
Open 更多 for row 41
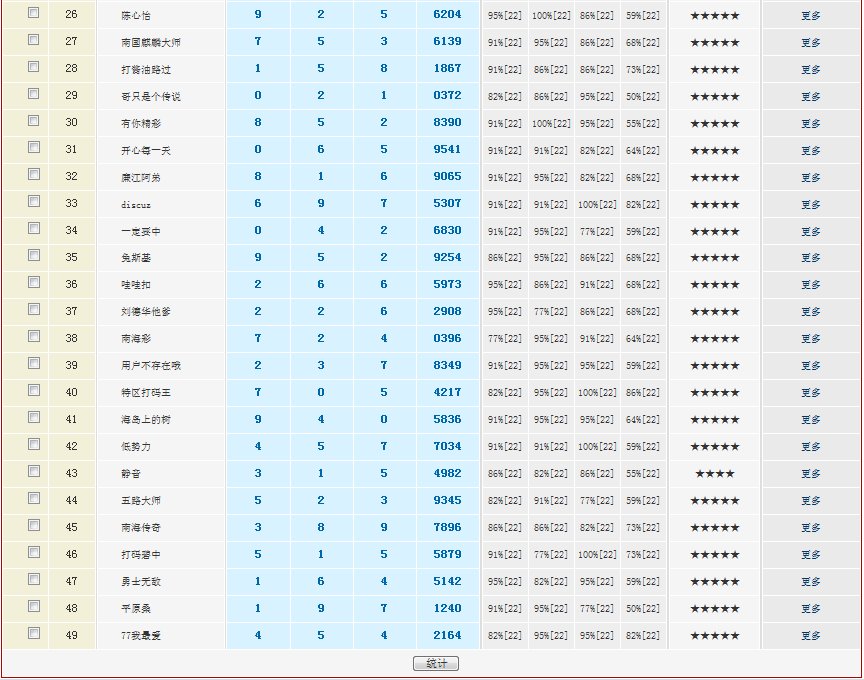[x=810, y=420]
